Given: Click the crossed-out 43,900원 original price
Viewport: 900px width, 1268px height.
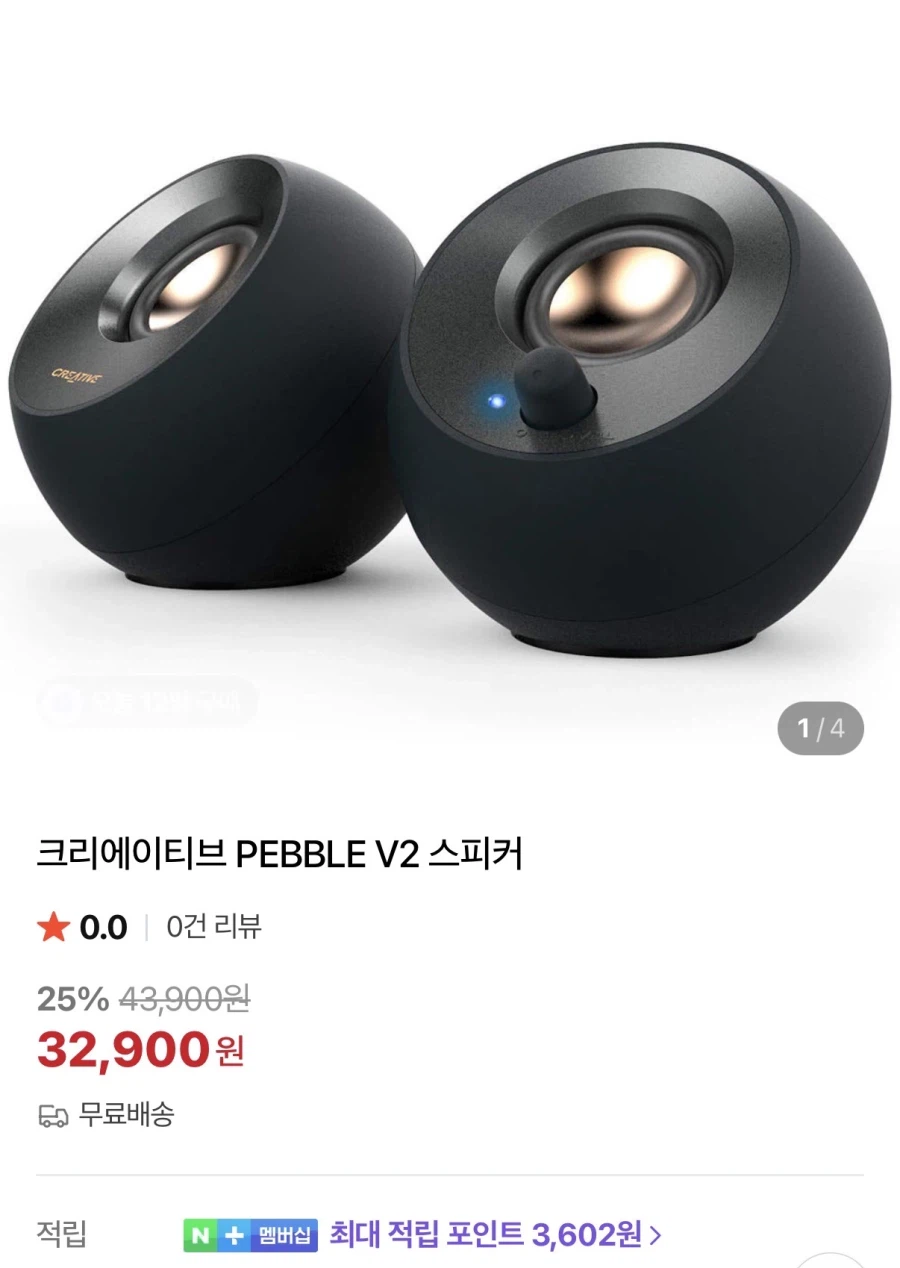Looking at the screenshot, I should 185,1001.
